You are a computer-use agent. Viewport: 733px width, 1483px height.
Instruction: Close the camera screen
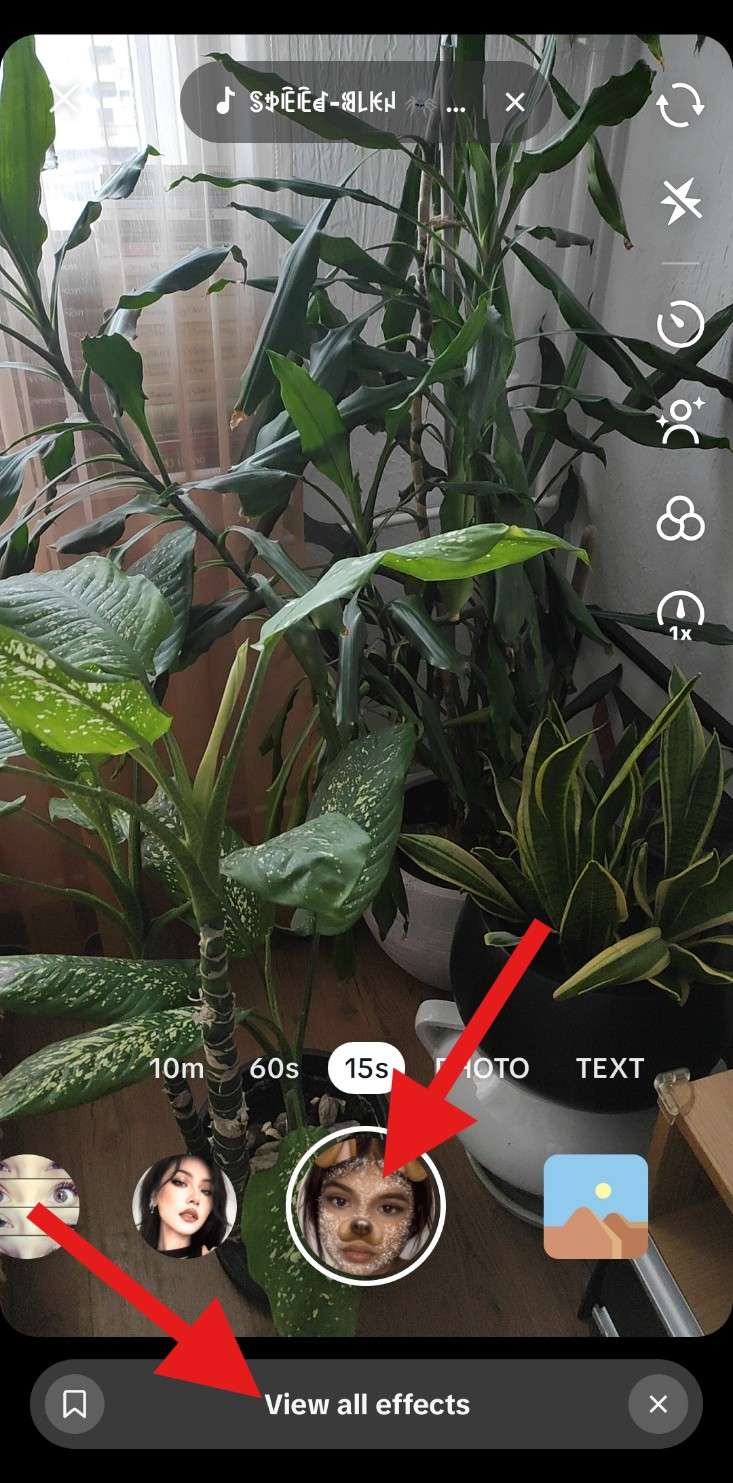pos(64,100)
